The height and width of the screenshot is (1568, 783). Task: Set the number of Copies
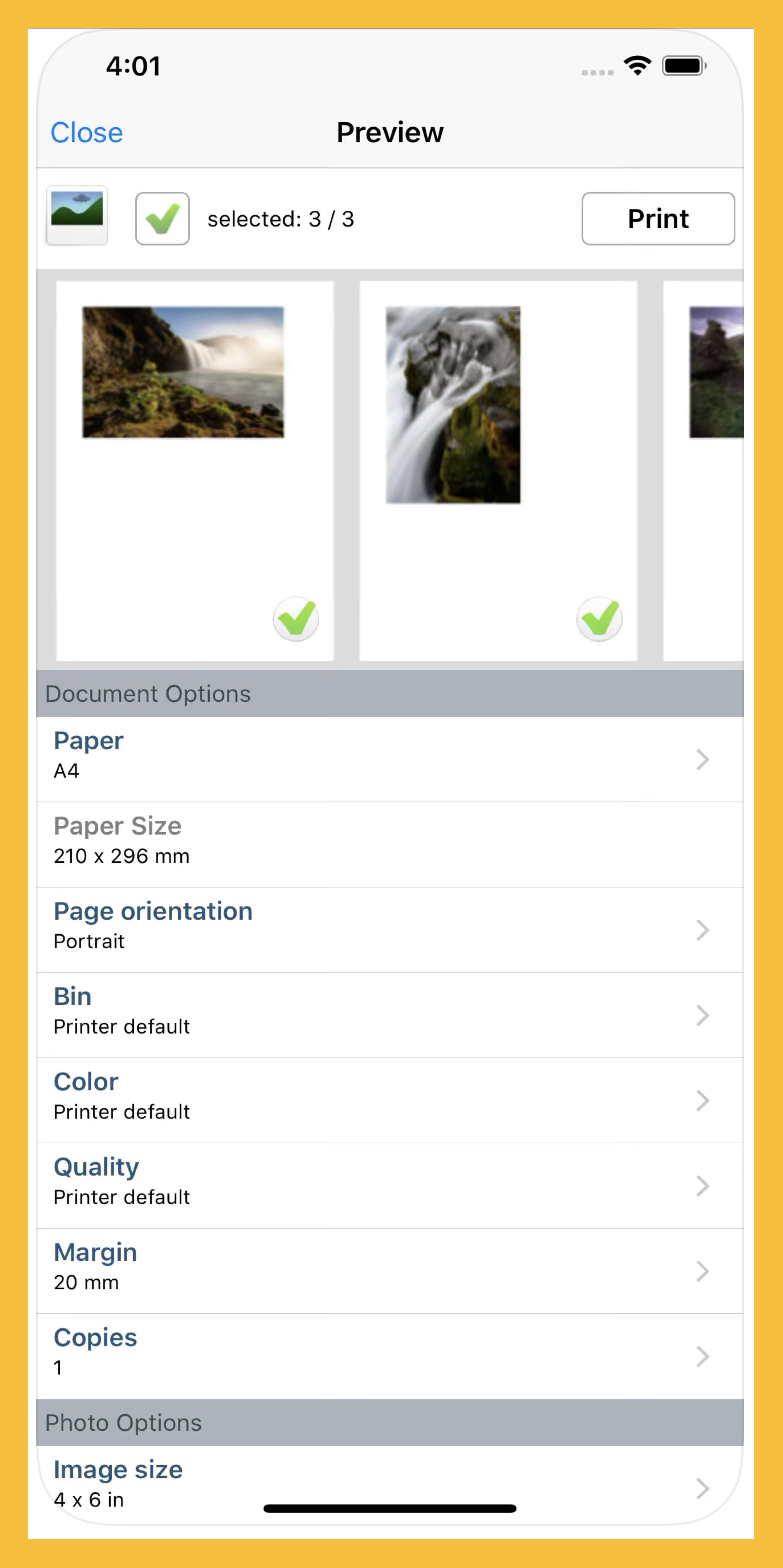(x=390, y=1355)
